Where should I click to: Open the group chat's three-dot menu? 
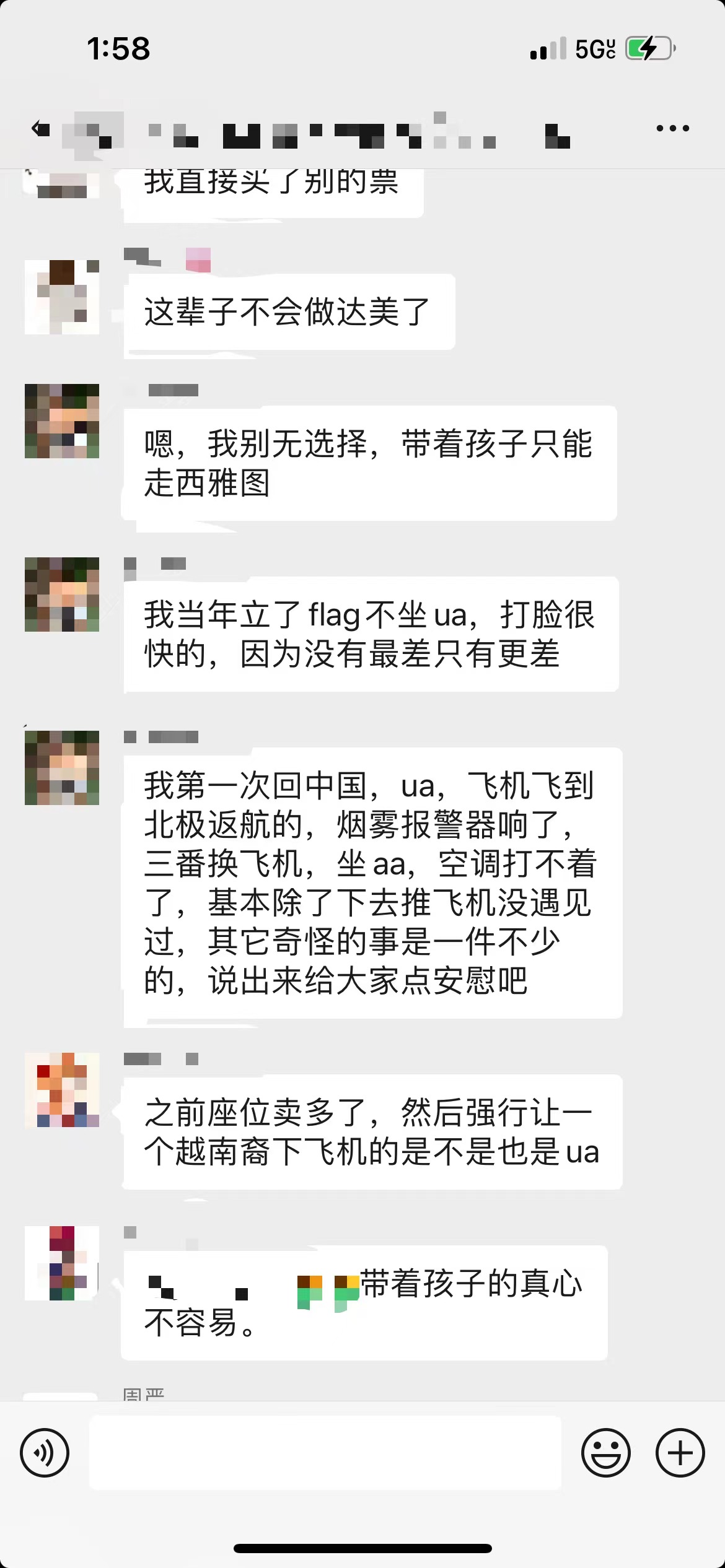coord(672,128)
